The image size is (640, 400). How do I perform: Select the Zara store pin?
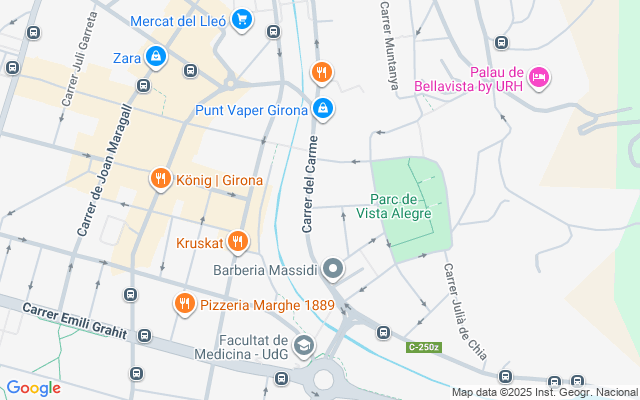pyautogui.click(x=155, y=57)
